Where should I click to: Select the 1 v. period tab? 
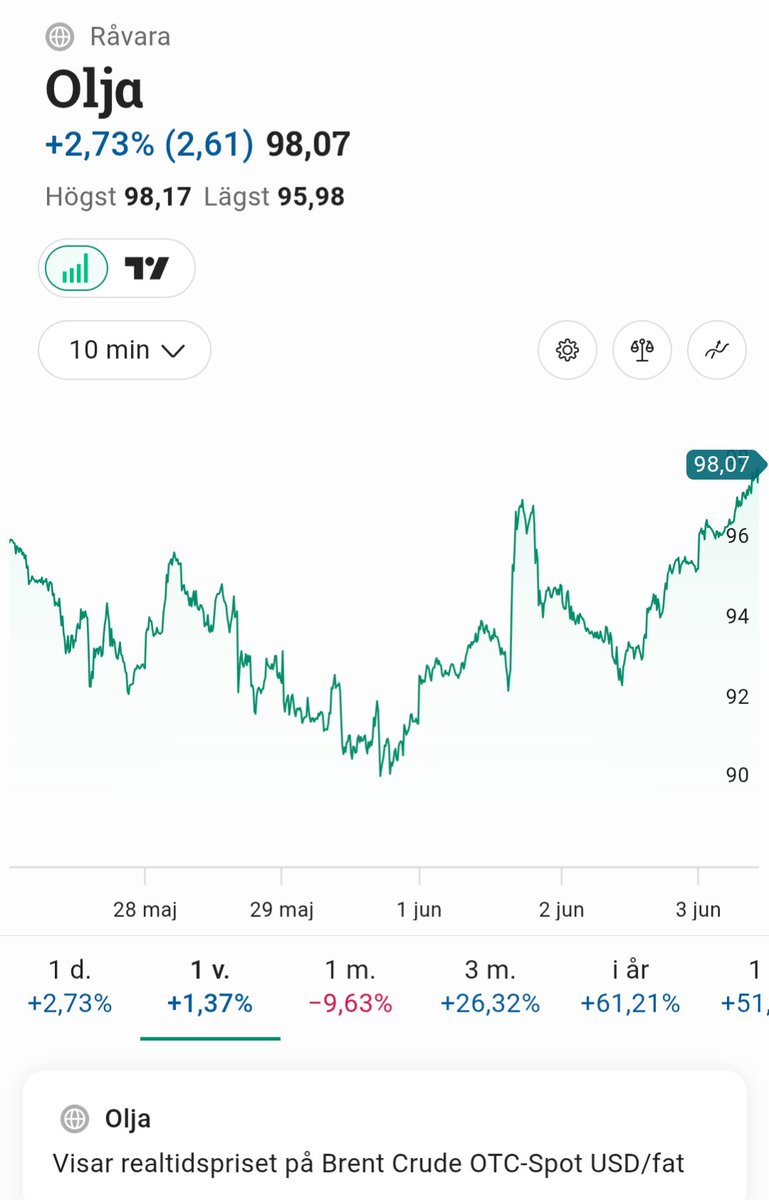click(210, 986)
